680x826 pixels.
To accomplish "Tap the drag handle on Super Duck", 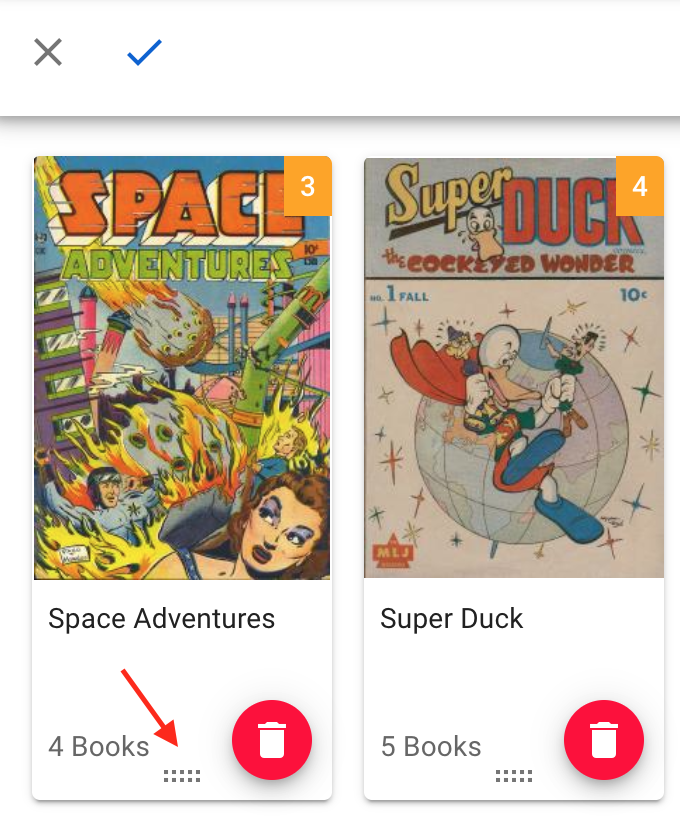I will pyautogui.click(x=514, y=776).
